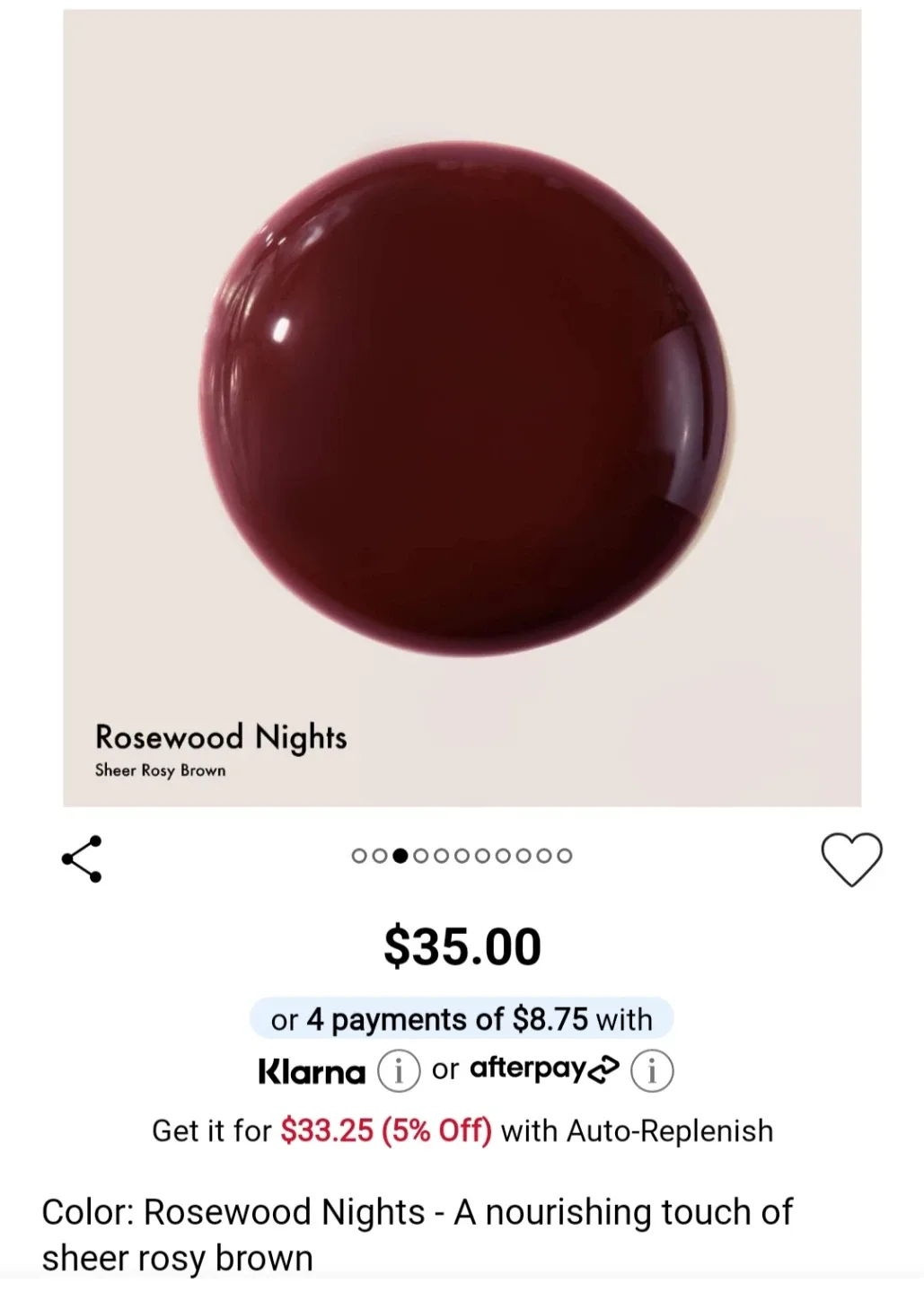Tap the product price $35.00
This screenshot has width=924, height=1293.
(x=462, y=944)
